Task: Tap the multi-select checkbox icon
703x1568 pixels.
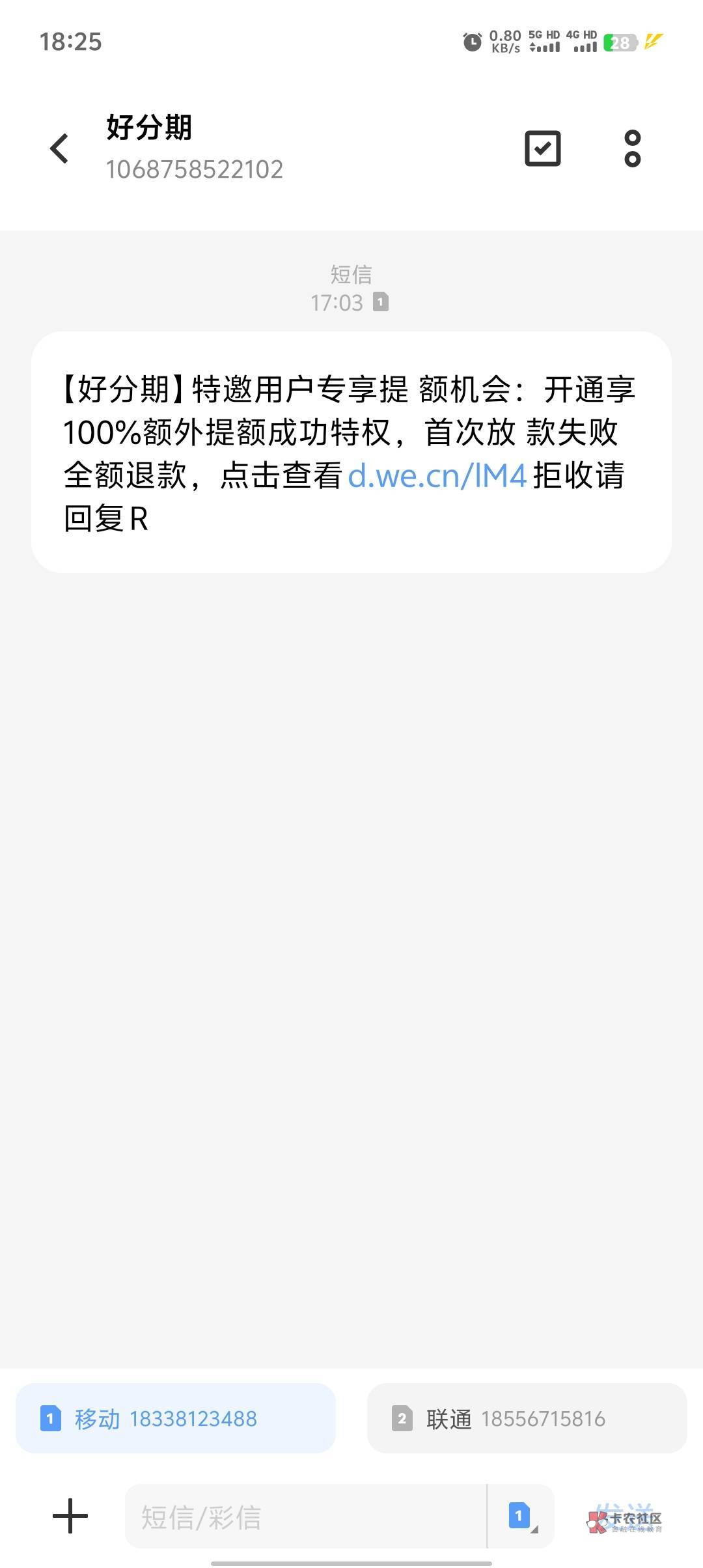Action: click(542, 148)
